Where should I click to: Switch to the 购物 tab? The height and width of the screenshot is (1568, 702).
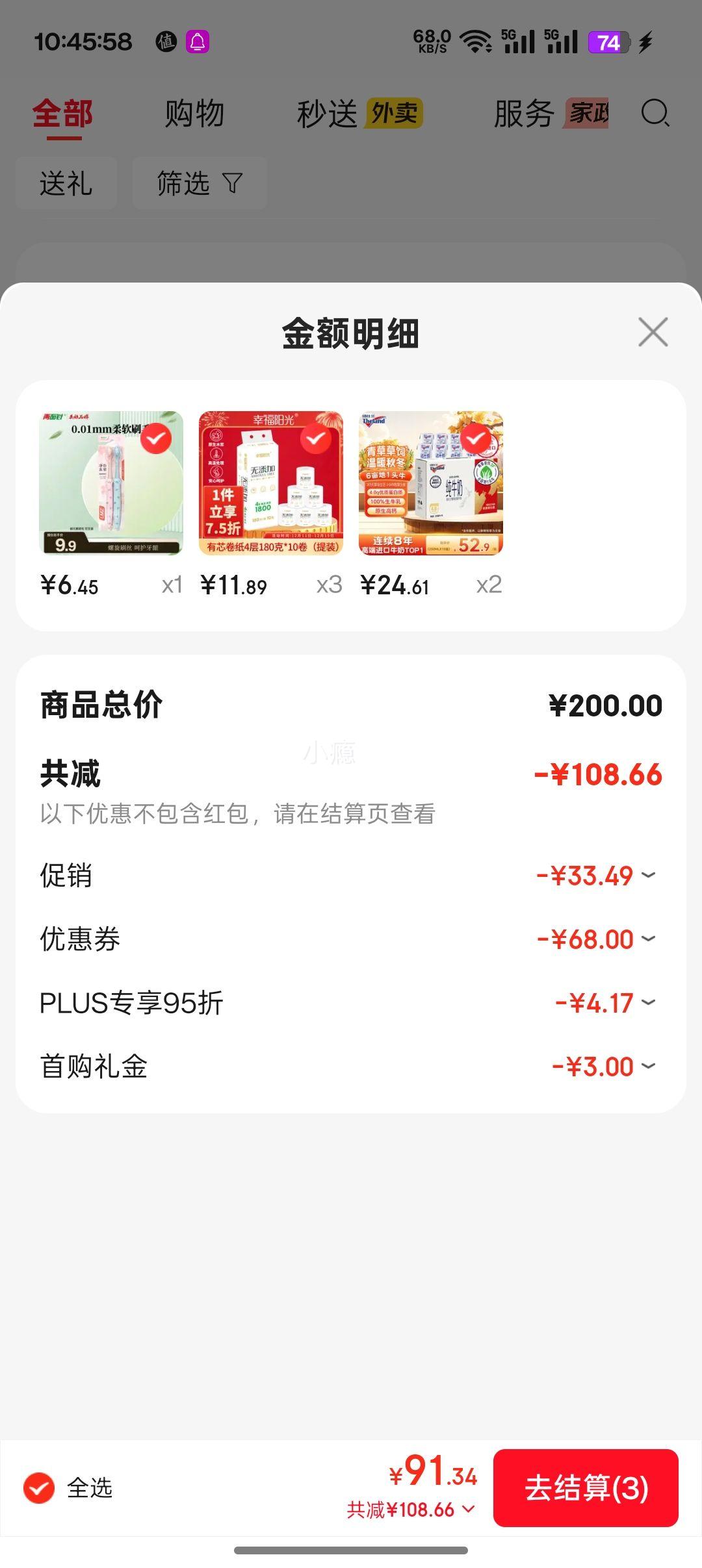[x=195, y=114]
